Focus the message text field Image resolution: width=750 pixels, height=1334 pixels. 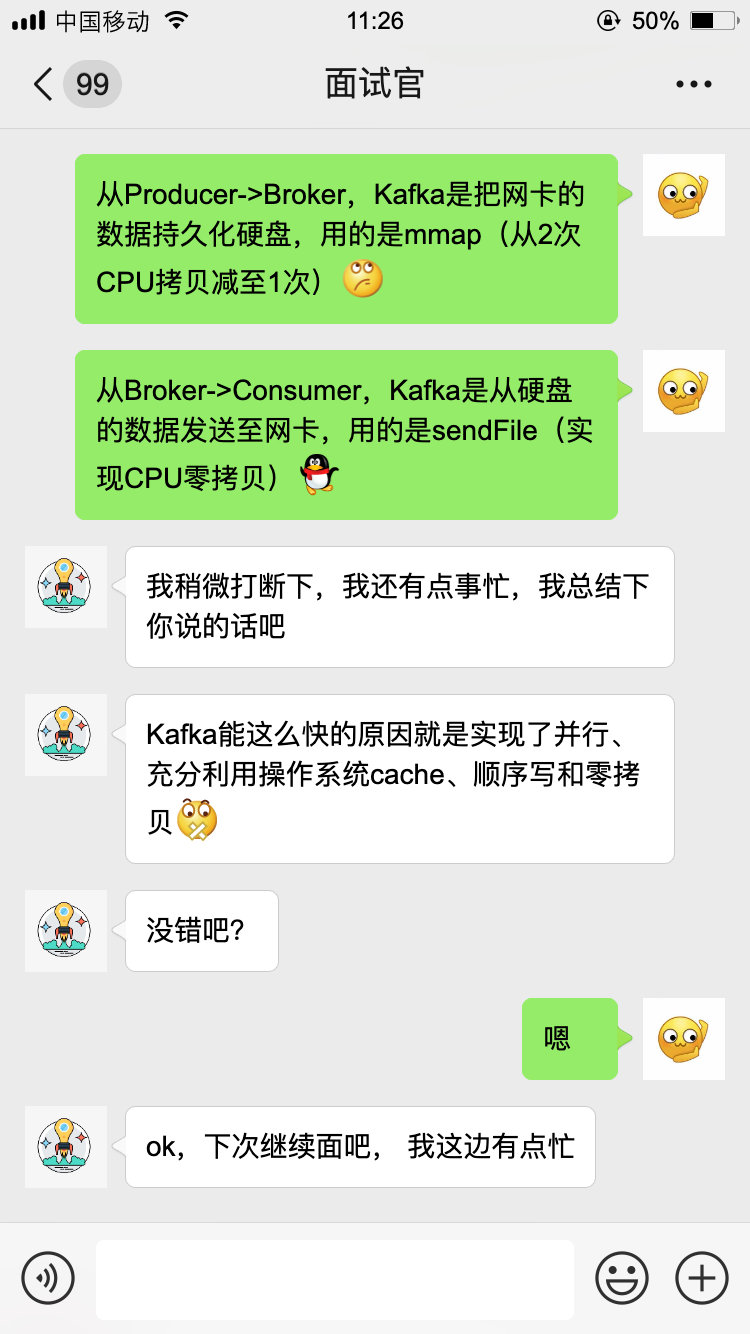[334, 1279]
